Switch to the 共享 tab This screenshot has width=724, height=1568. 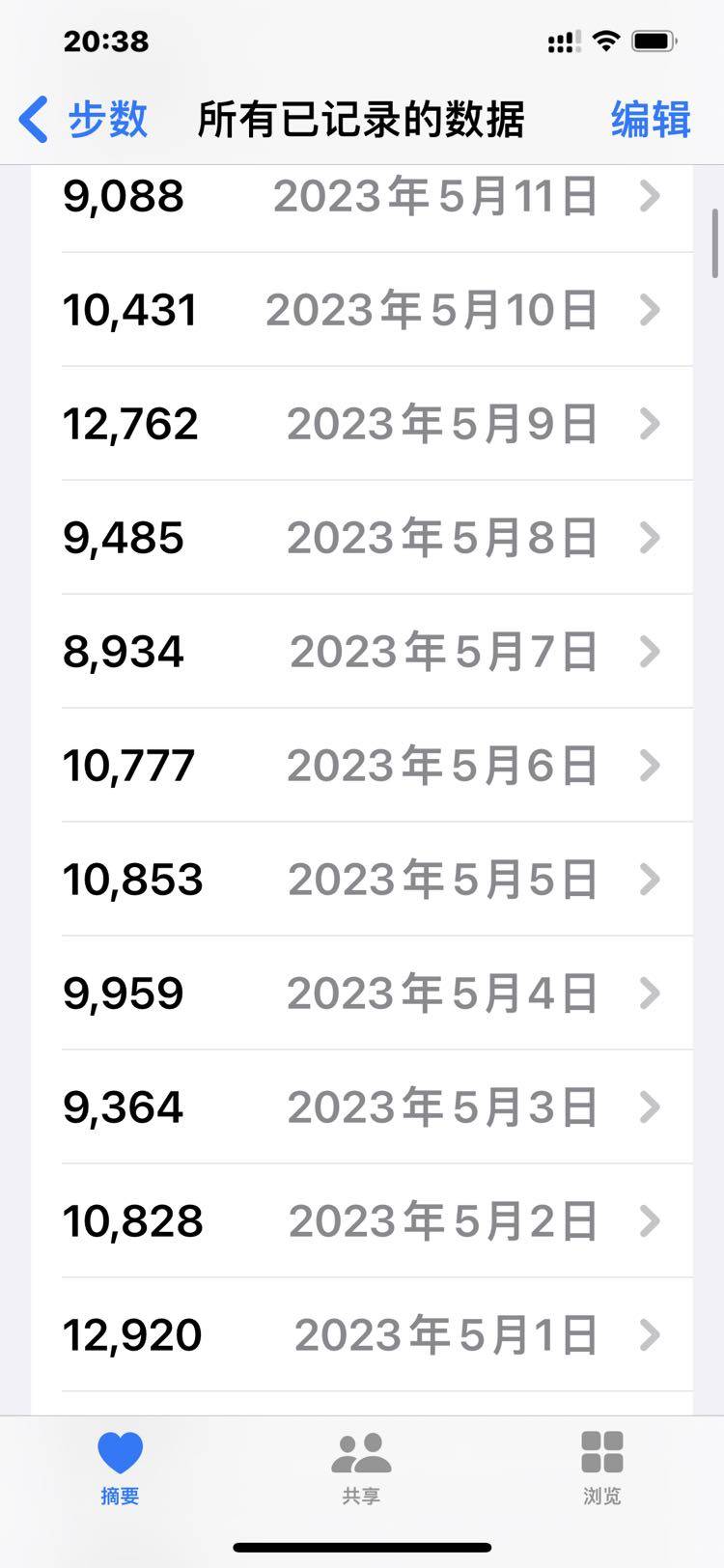(361, 1468)
